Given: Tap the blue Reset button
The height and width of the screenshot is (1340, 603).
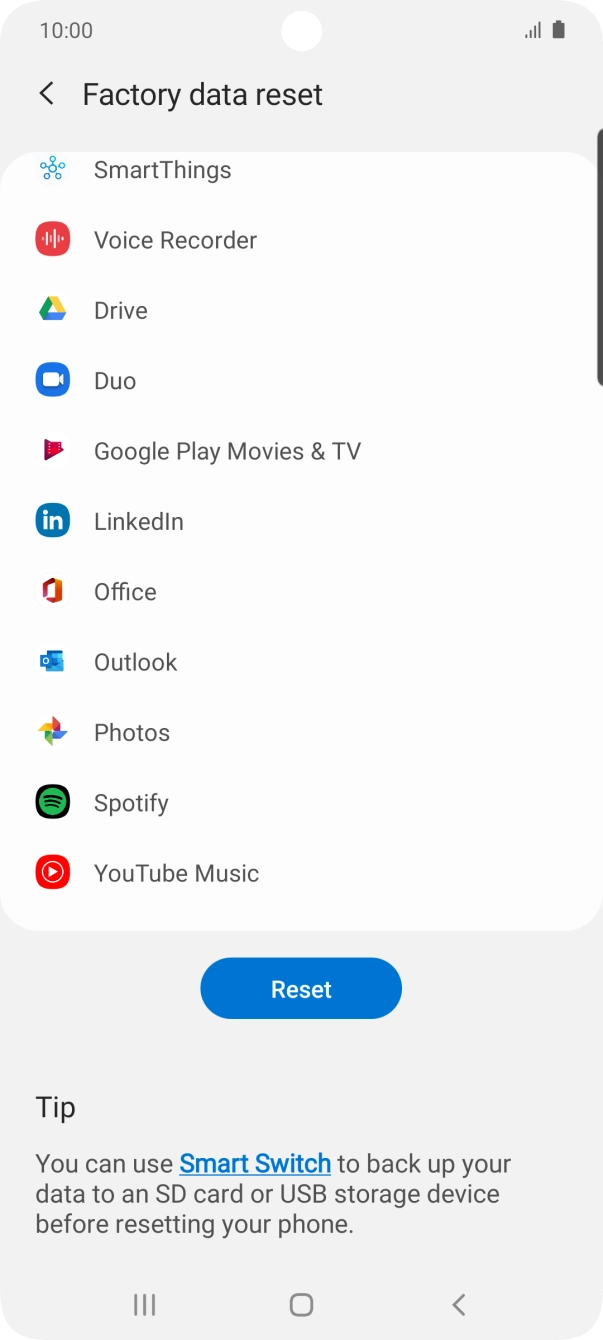Looking at the screenshot, I should pos(301,989).
